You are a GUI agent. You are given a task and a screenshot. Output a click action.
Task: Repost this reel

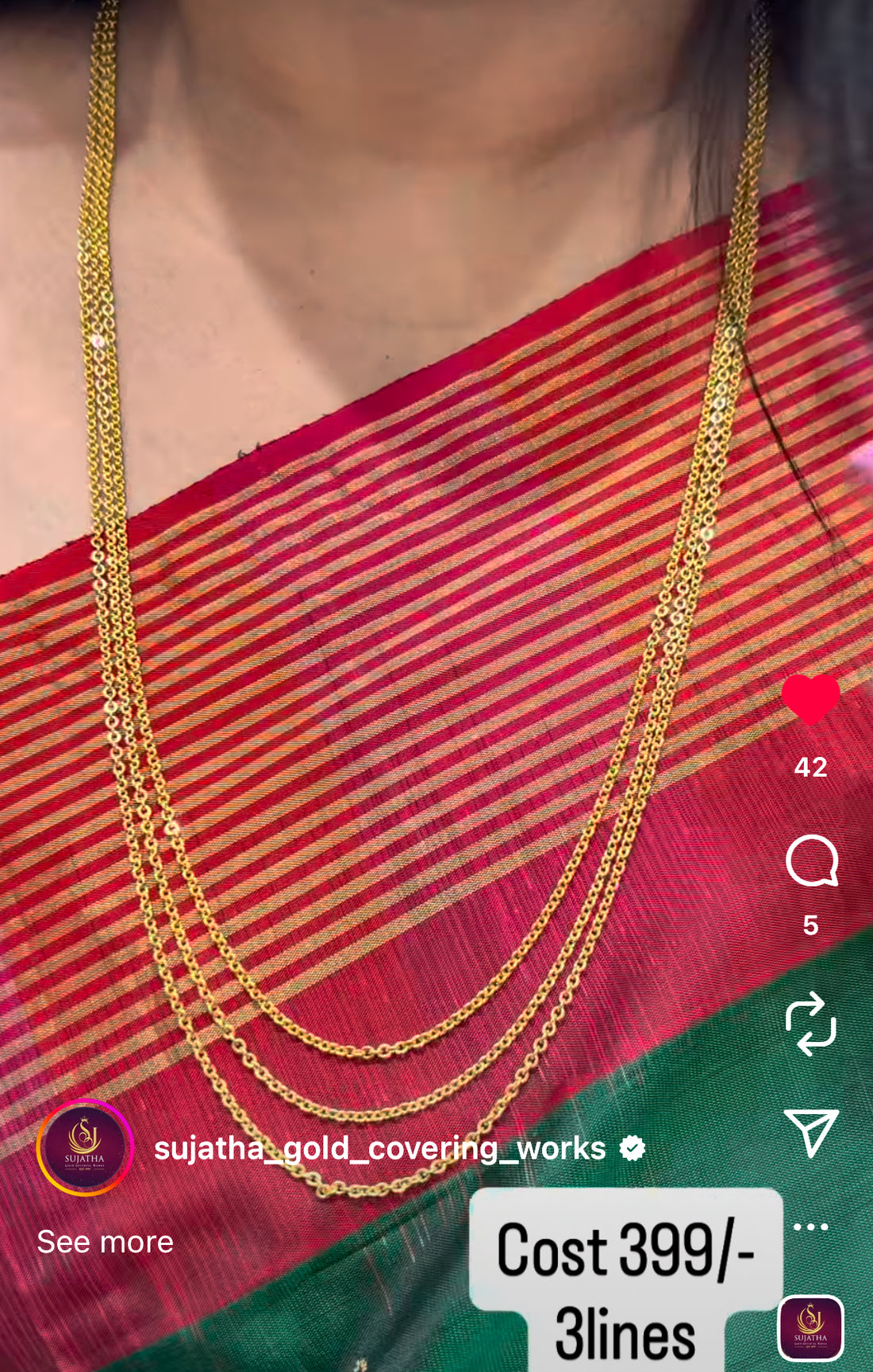point(810,1024)
